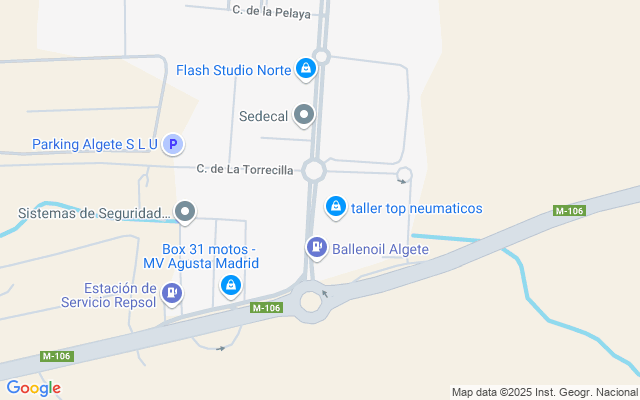Open the Flash Studio Norte shop marker
The image size is (640, 400).
(306, 70)
